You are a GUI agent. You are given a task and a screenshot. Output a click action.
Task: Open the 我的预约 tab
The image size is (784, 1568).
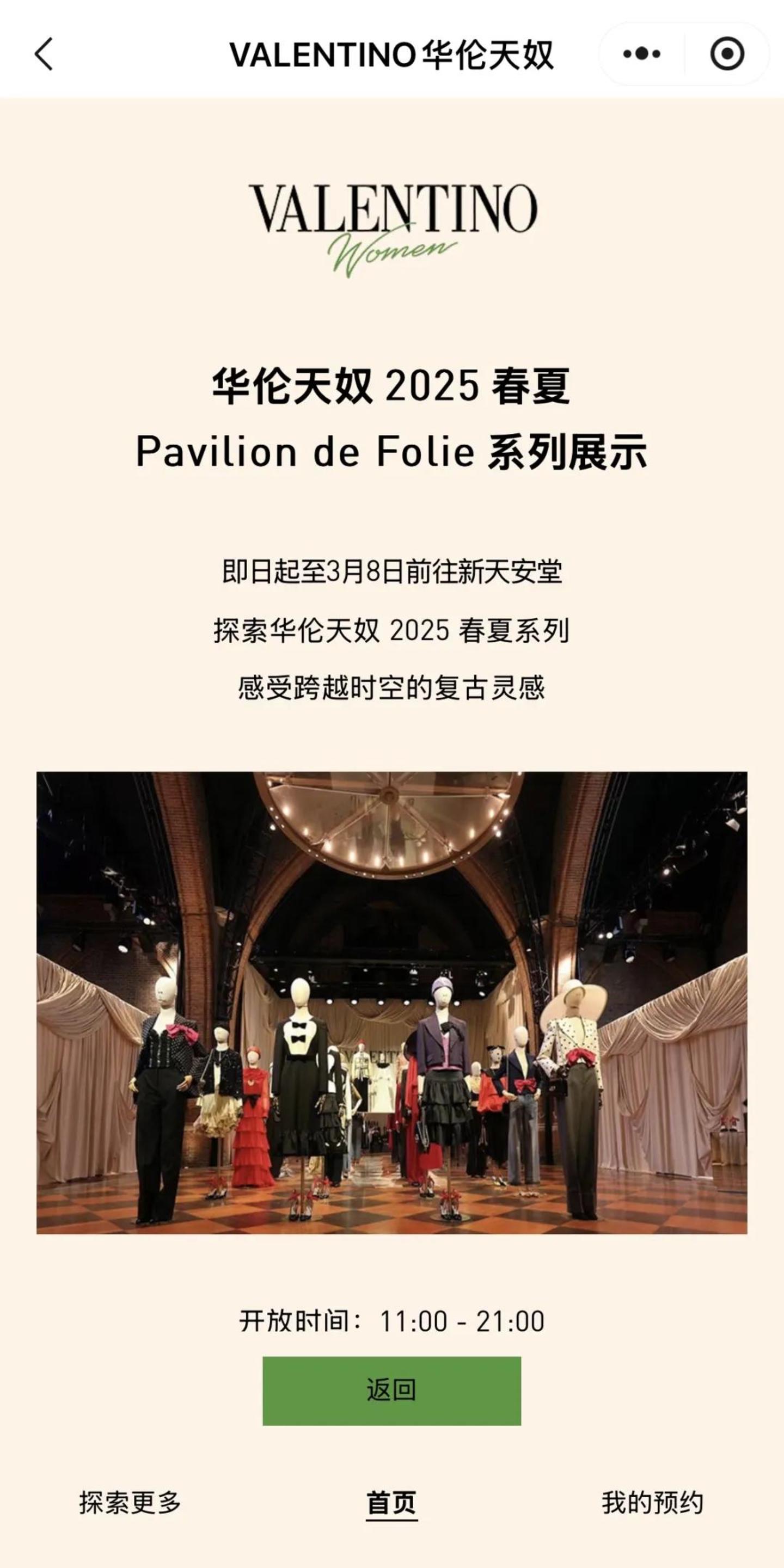(653, 1502)
